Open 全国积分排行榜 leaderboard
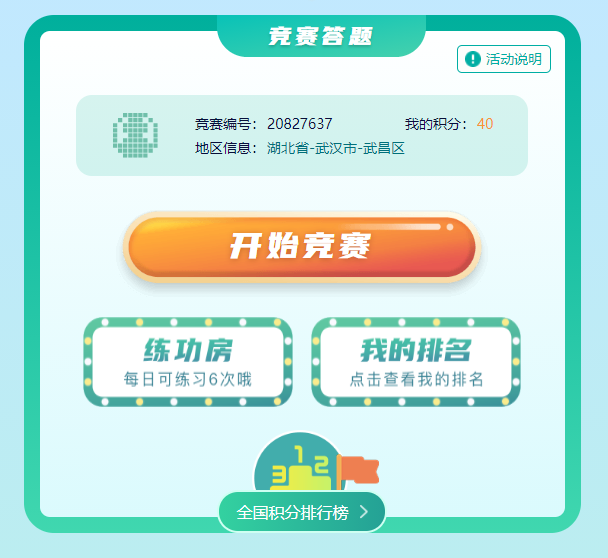This screenshot has width=608, height=558. click(302, 512)
